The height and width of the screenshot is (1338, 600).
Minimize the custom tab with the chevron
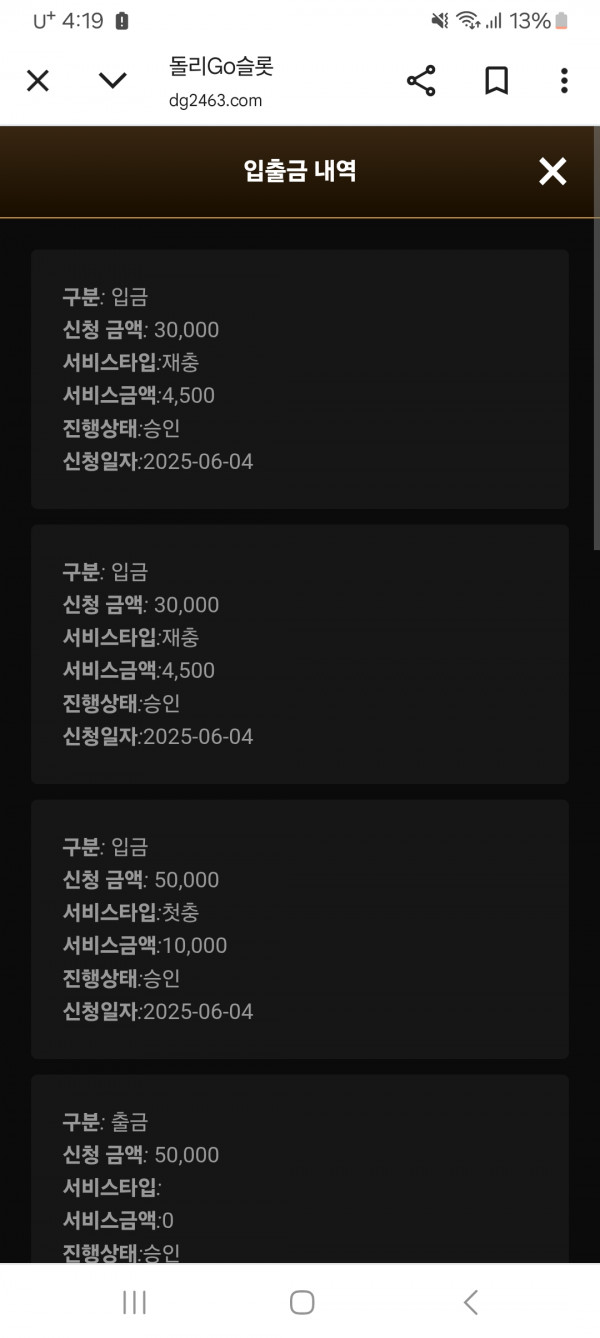click(x=113, y=81)
